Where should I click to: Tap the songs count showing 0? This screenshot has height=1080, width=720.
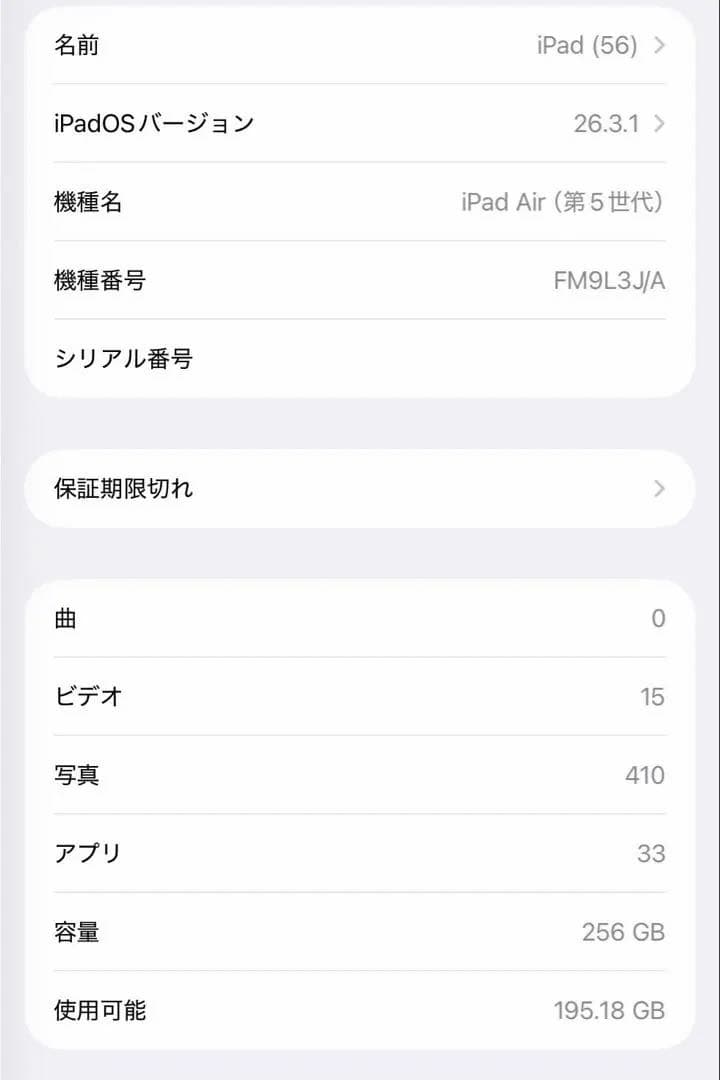coord(658,618)
